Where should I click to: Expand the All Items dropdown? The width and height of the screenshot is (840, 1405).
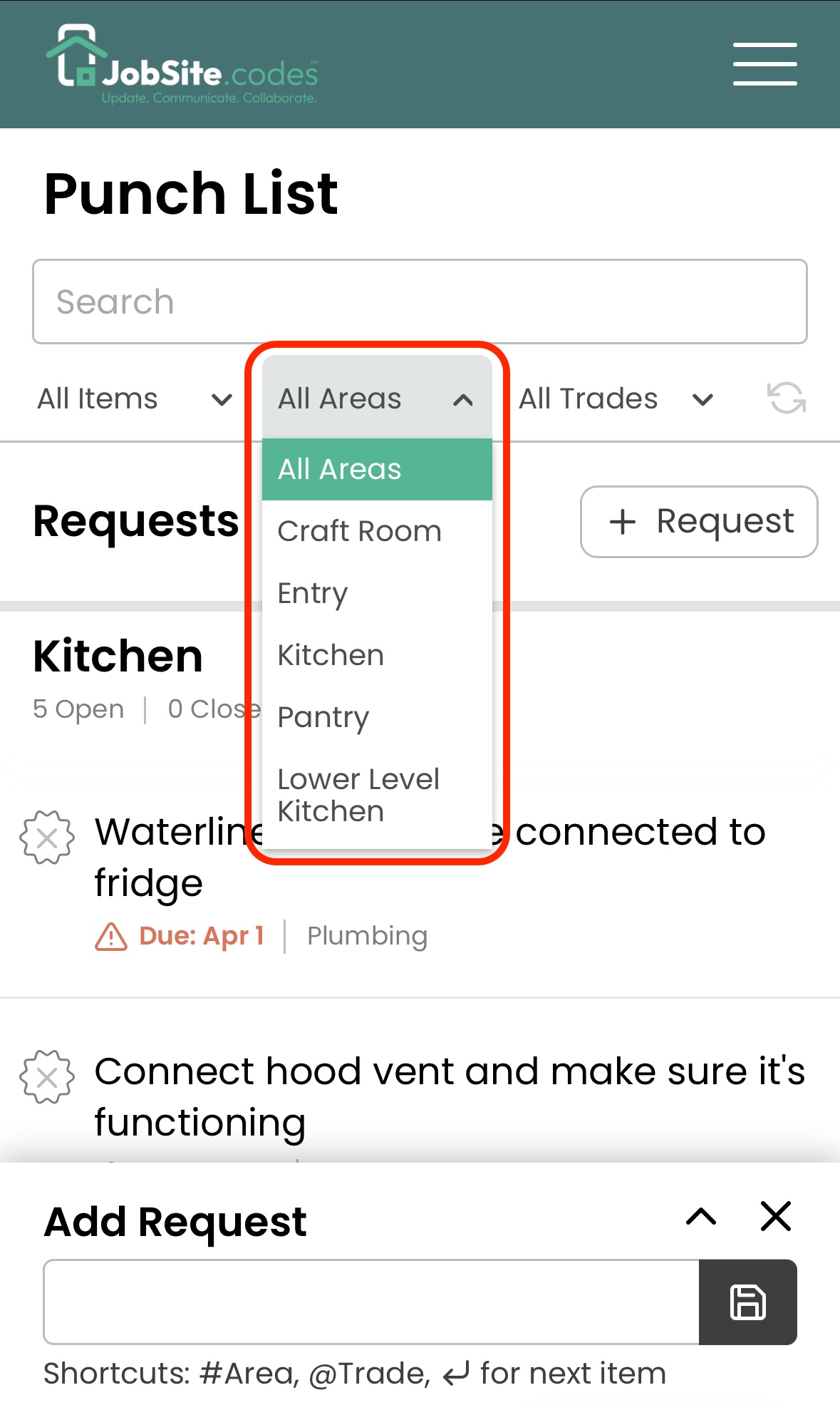click(135, 399)
